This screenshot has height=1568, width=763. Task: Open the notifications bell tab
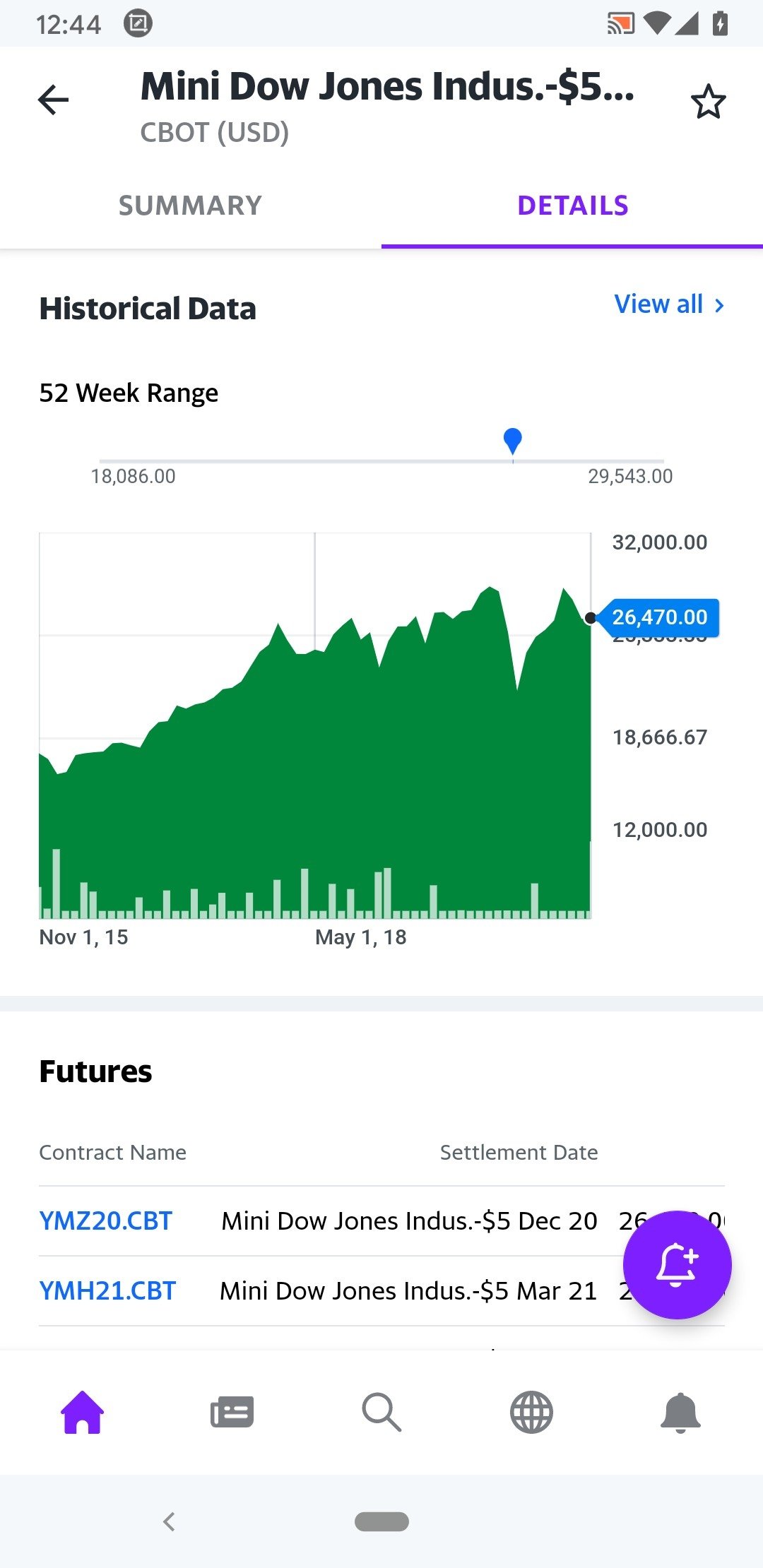tap(680, 1412)
